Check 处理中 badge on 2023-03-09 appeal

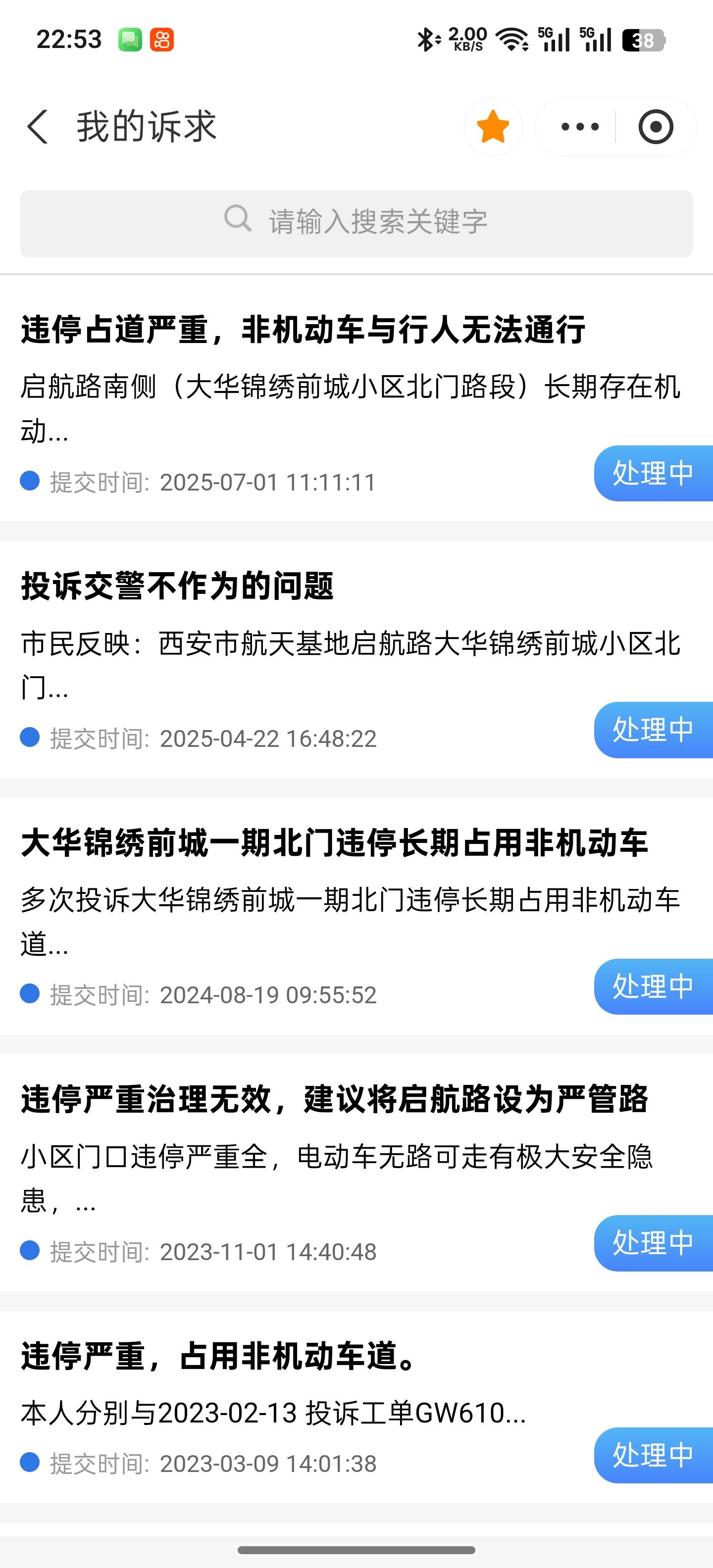pyautogui.click(x=653, y=1455)
